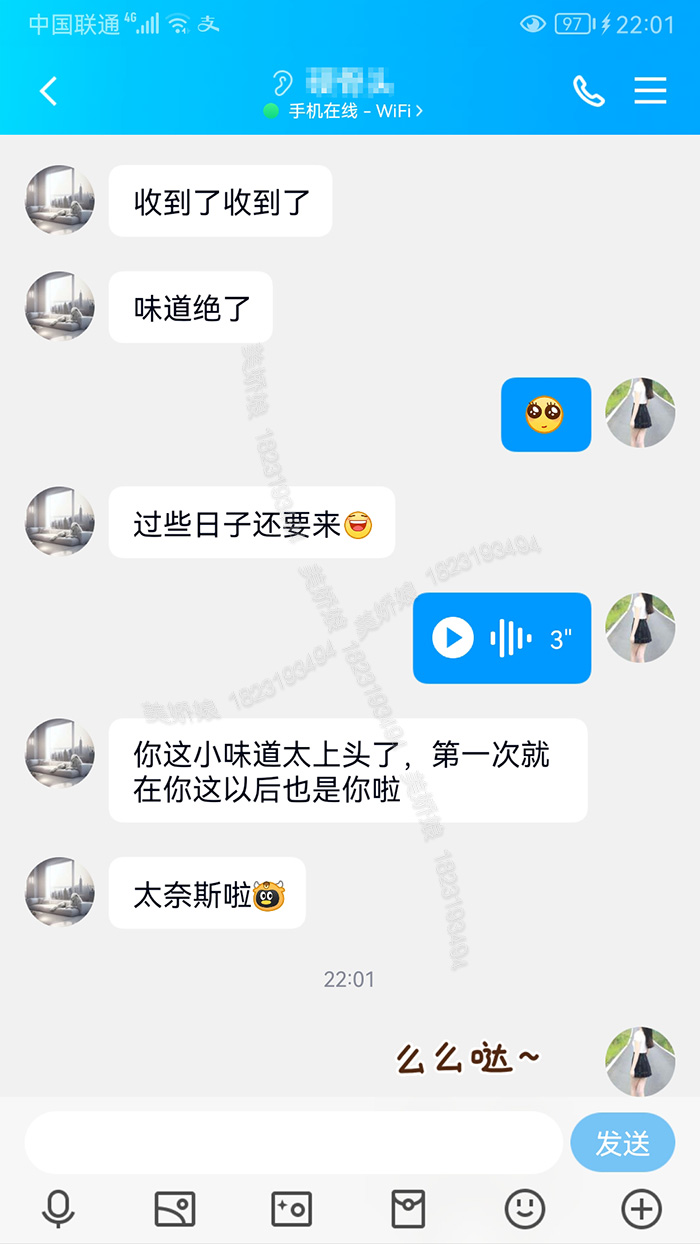Play the 3-second voice message
700x1244 pixels.
[453, 638]
